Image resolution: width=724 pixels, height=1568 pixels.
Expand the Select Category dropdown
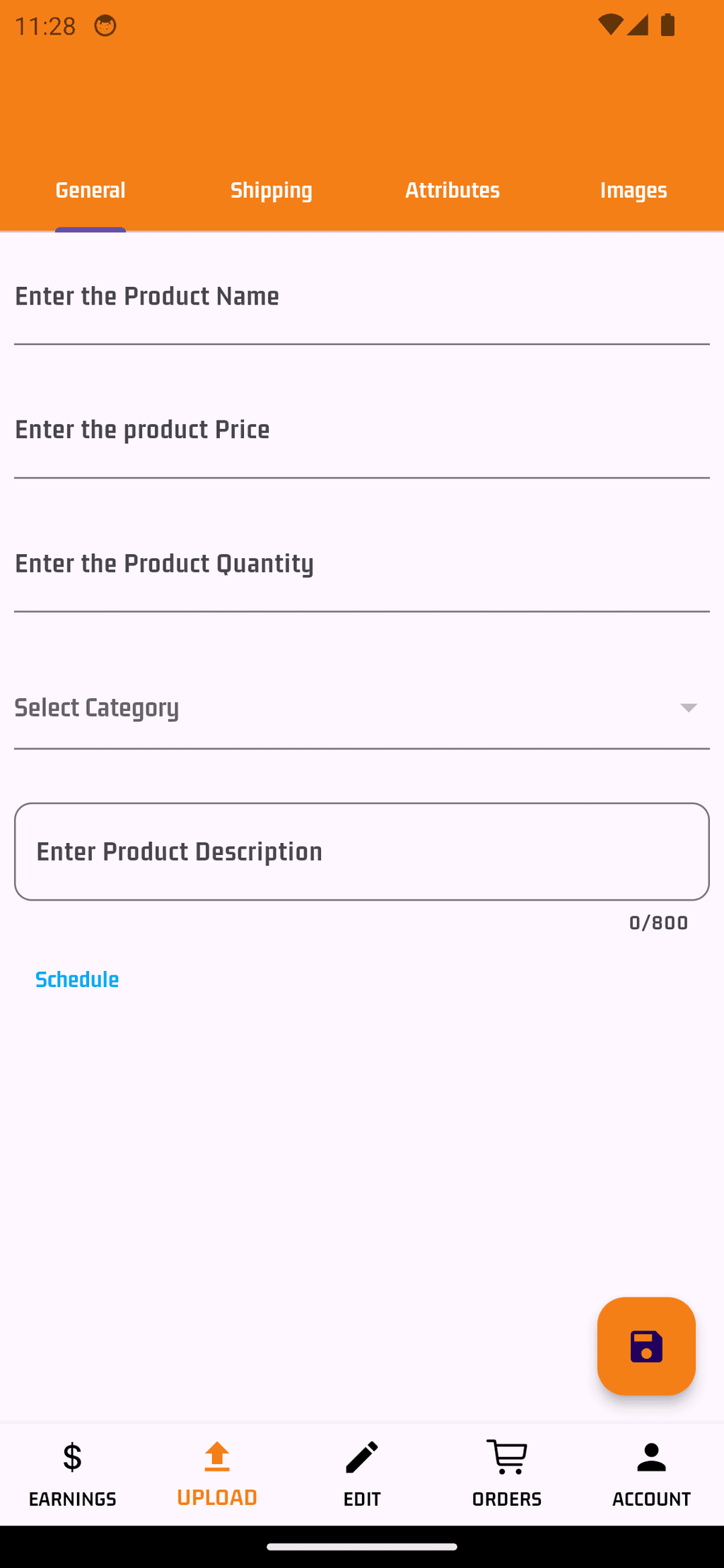pos(362,708)
